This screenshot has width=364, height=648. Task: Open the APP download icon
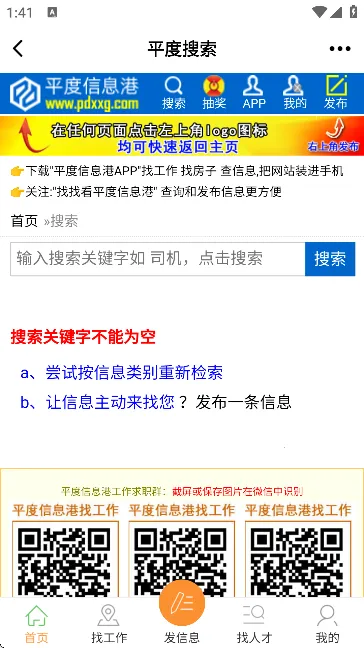pyautogui.click(x=254, y=93)
